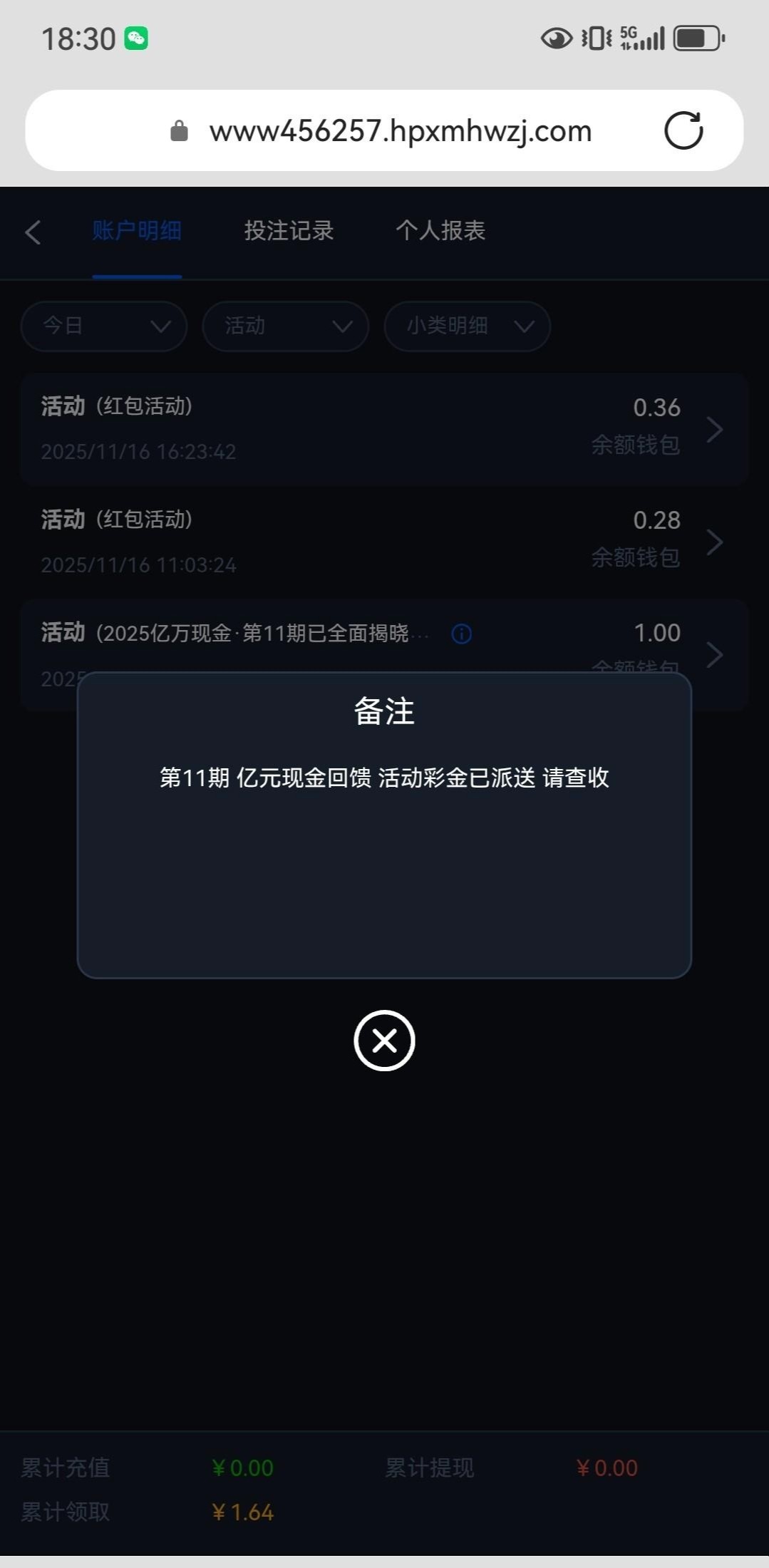769x1568 pixels.
Task: Expand the 活动 type dropdown
Action: (286, 326)
